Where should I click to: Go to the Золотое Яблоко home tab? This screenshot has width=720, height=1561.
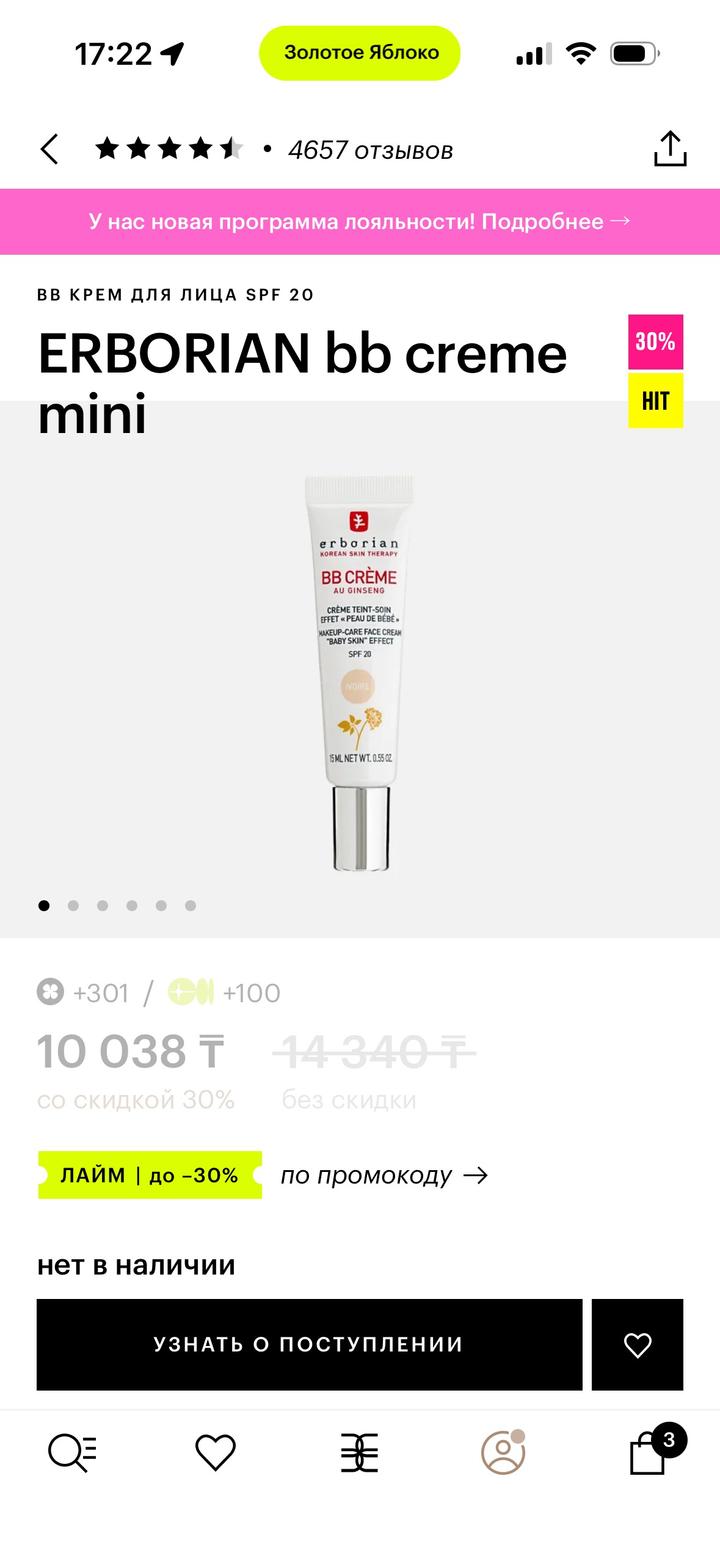click(x=360, y=1452)
